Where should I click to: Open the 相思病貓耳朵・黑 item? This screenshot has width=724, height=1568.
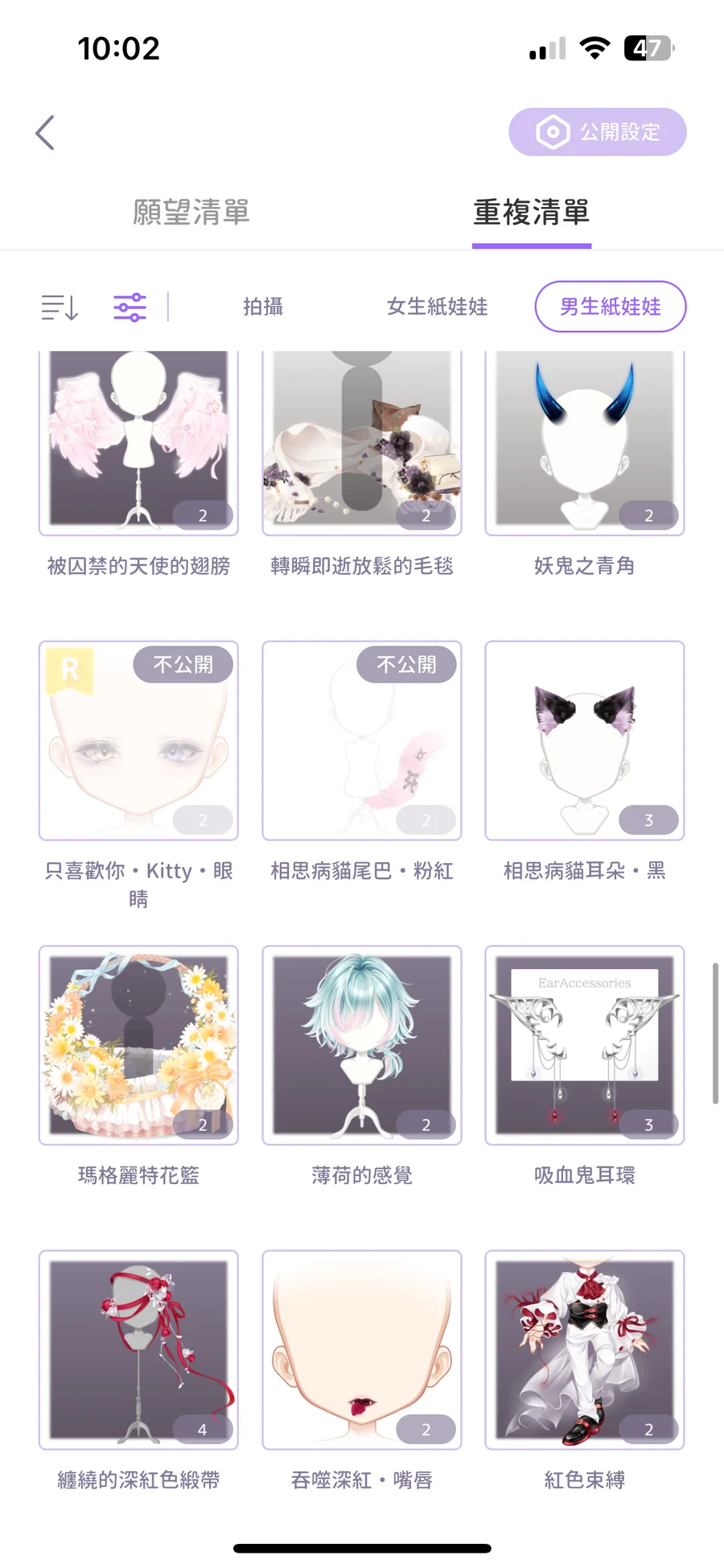(585, 741)
